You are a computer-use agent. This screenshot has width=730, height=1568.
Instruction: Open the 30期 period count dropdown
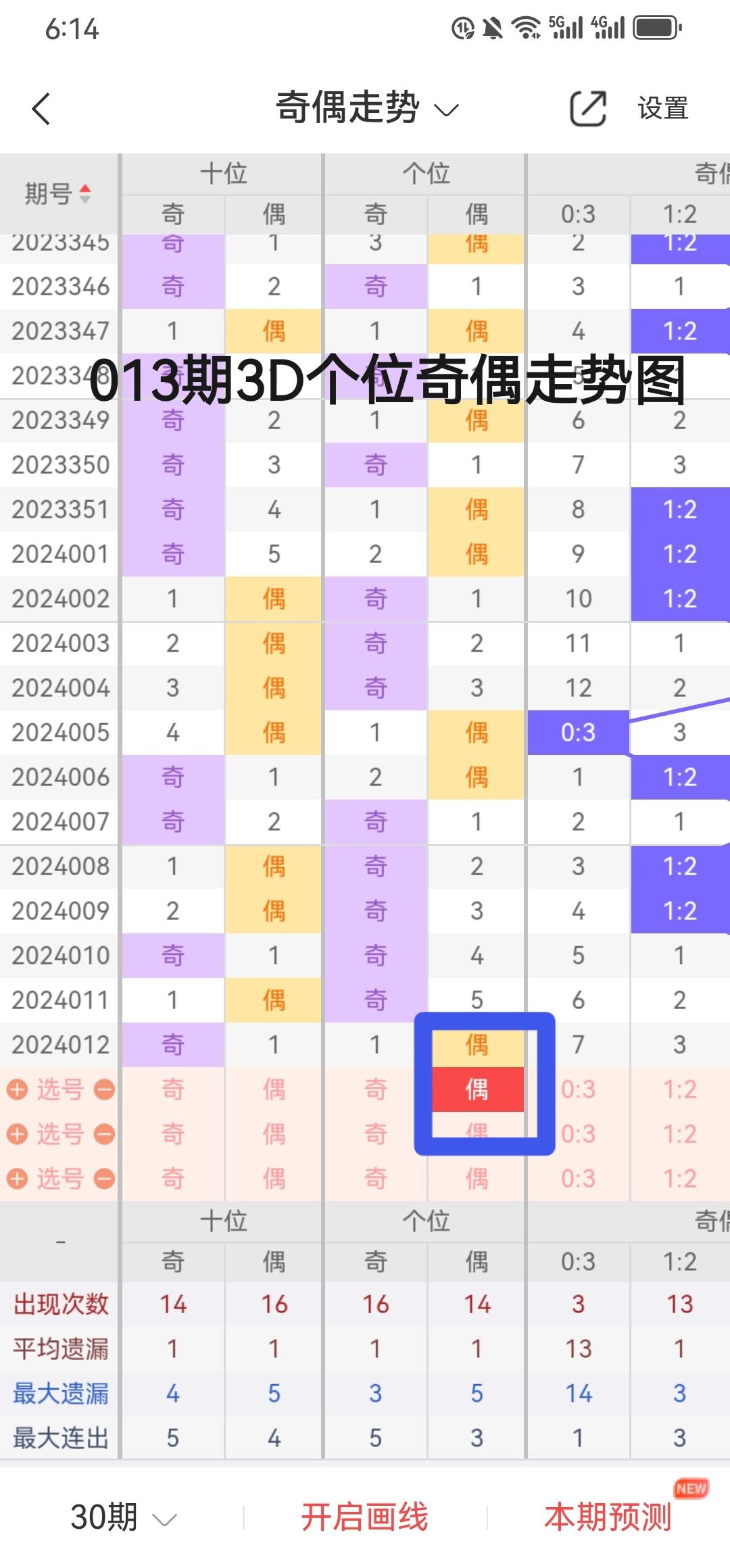(x=123, y=1517)
